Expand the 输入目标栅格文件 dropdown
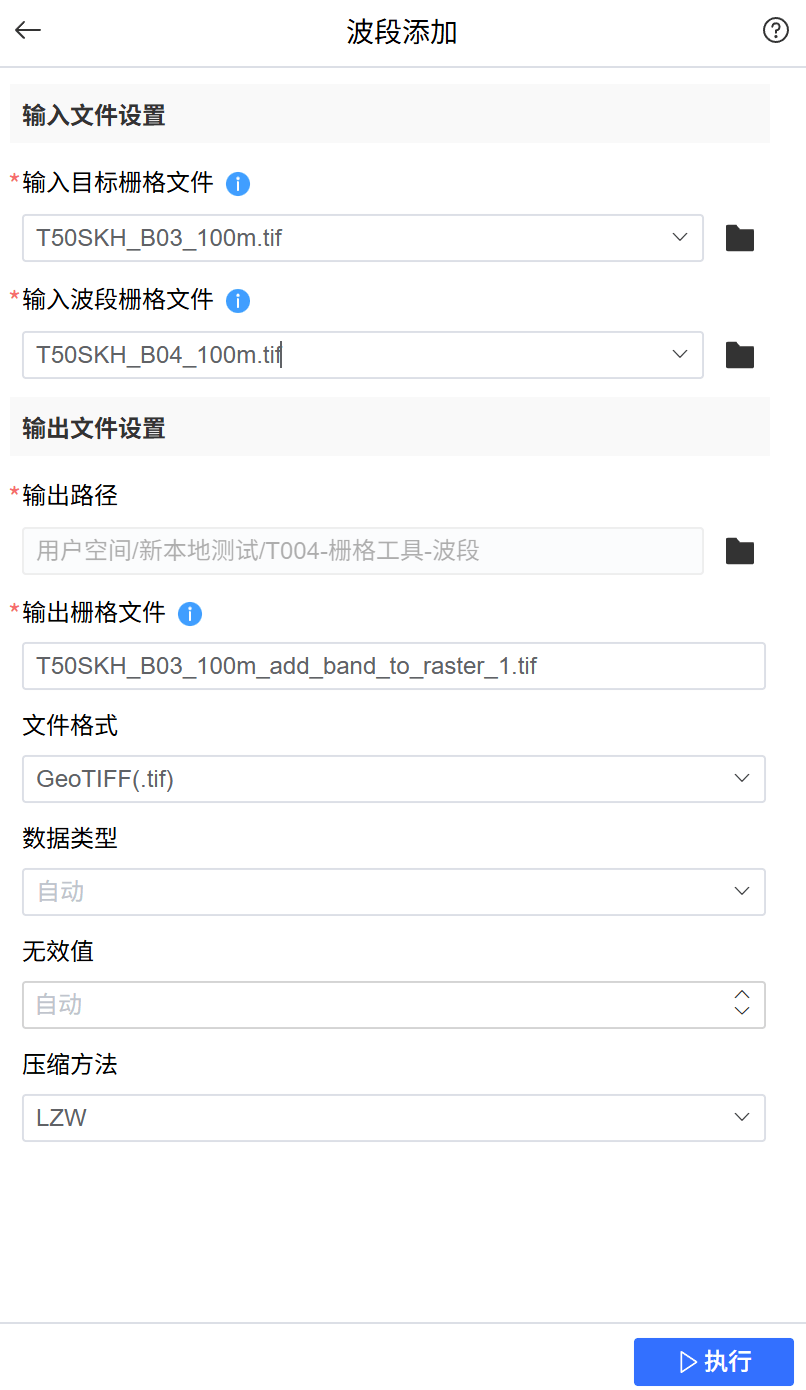 (x=680, y=238)
